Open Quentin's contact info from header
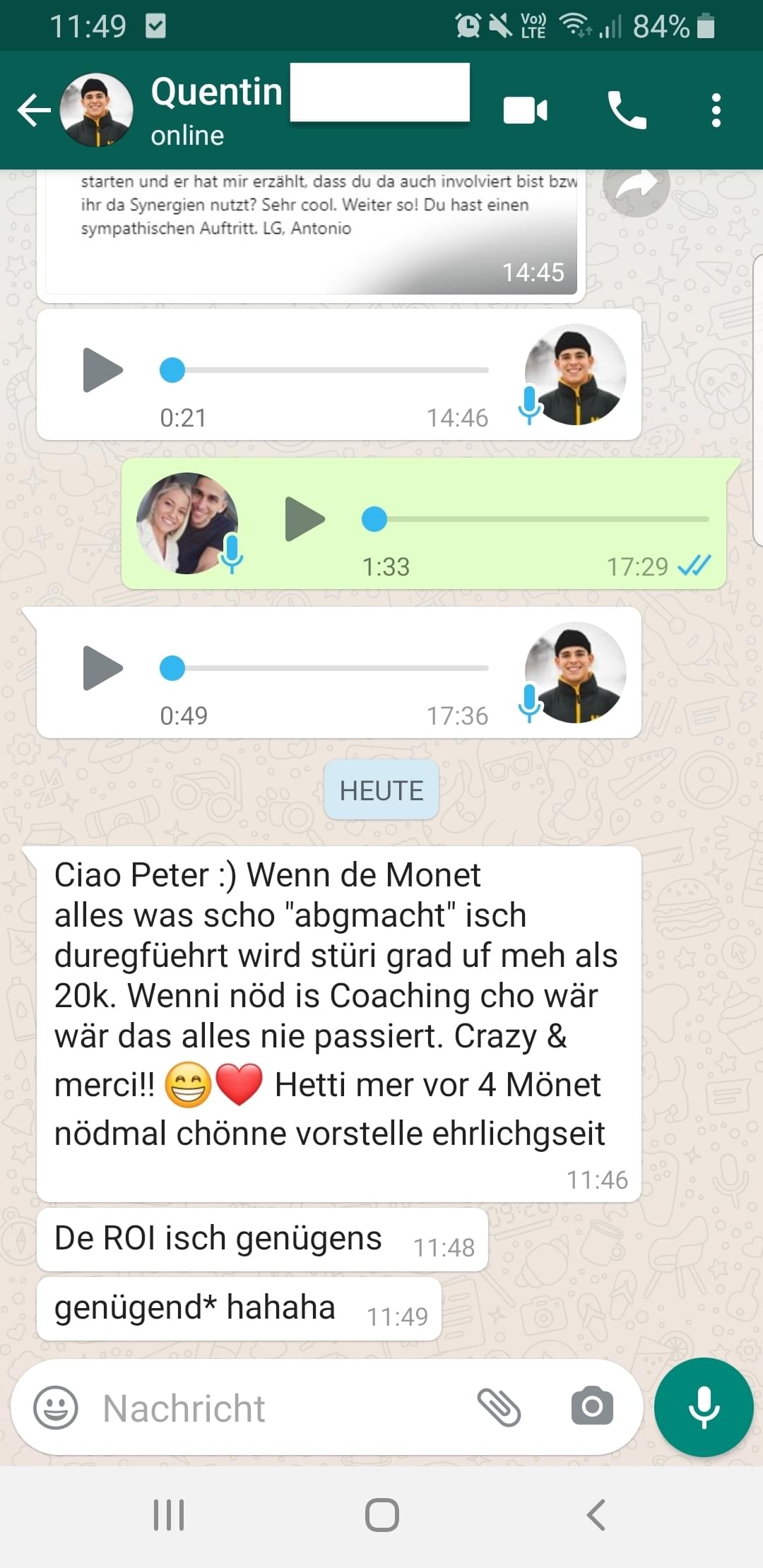The image size is (763, 1568). pos(216,109)
